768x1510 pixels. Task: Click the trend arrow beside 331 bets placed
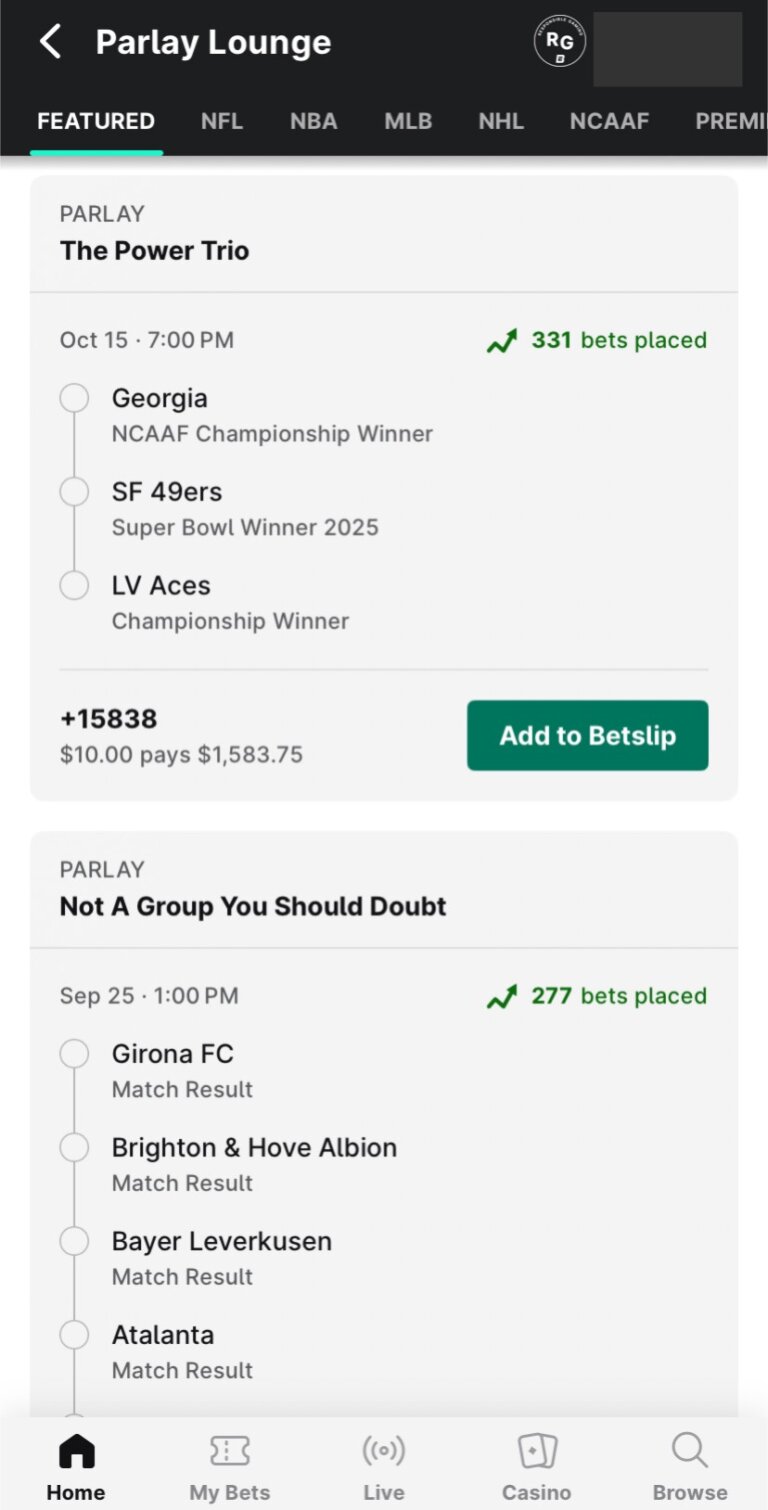click(x=502, y=340)
